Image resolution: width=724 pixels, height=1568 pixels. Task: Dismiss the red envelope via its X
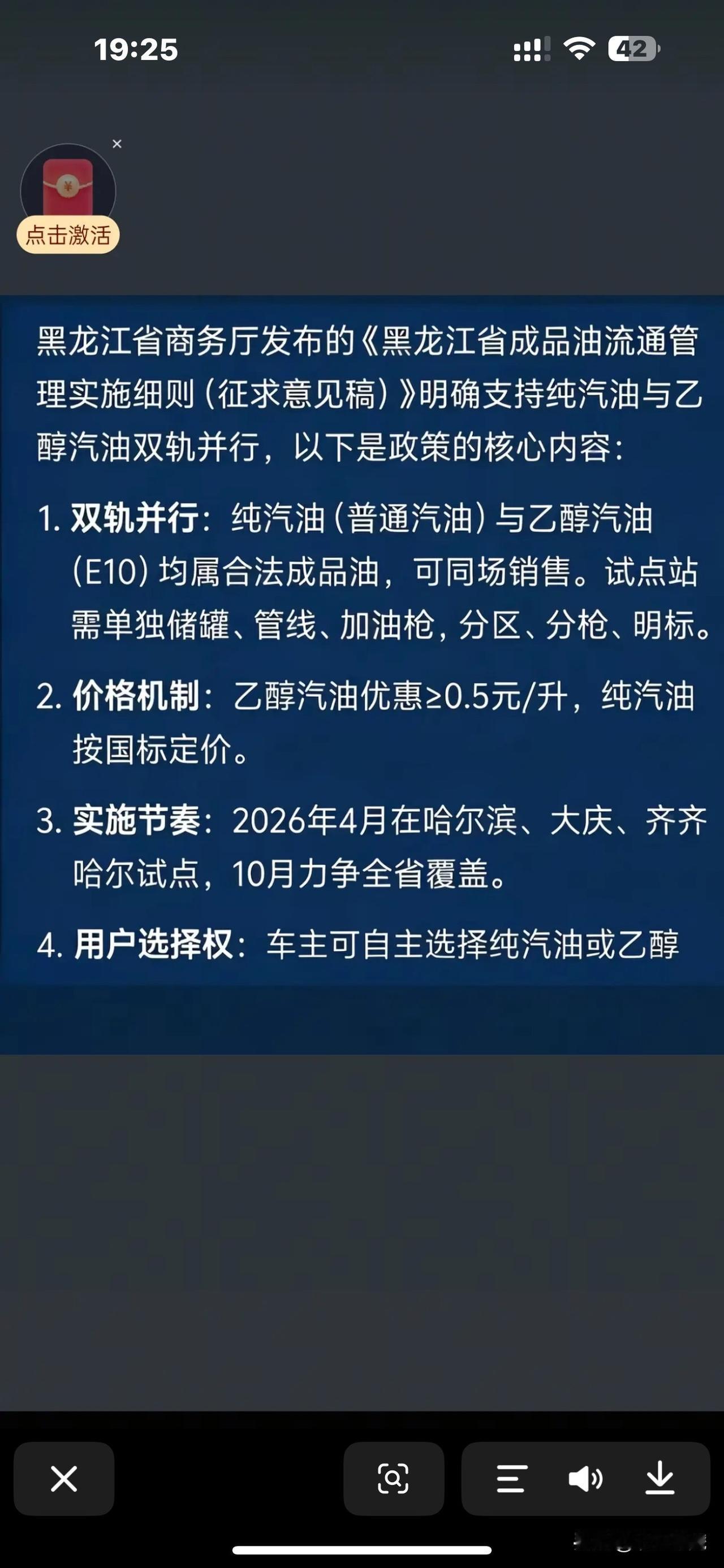(x=118, y=144)
